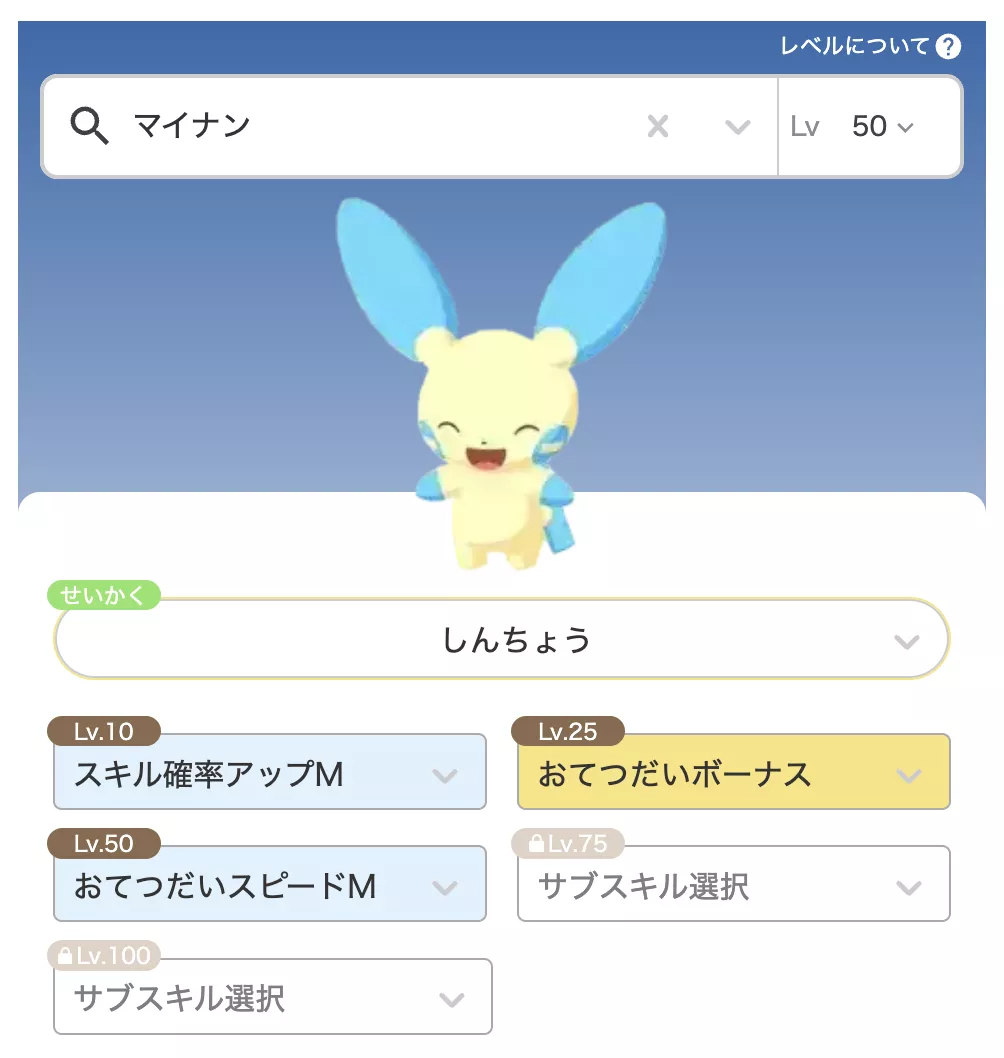
Task: Clear the マイナン search using the X icon
Action: (657, 126)
